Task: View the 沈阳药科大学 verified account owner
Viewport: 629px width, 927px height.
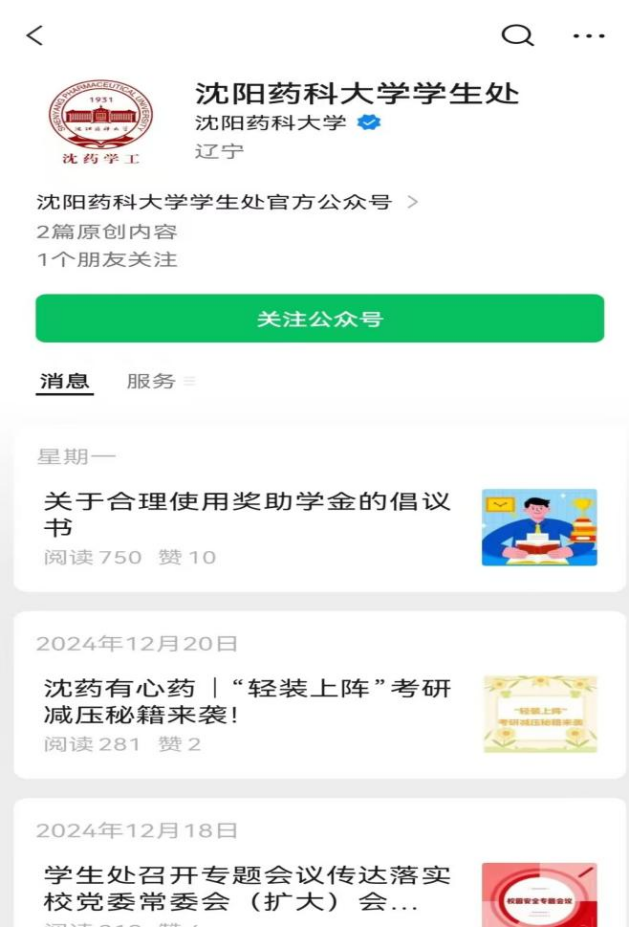Action: 271,123
